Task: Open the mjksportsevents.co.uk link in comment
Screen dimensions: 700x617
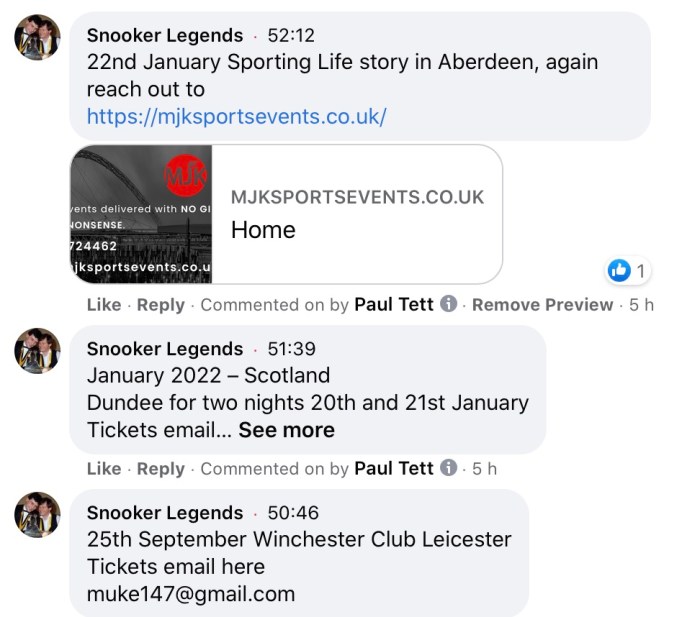Action: (236, 117)
